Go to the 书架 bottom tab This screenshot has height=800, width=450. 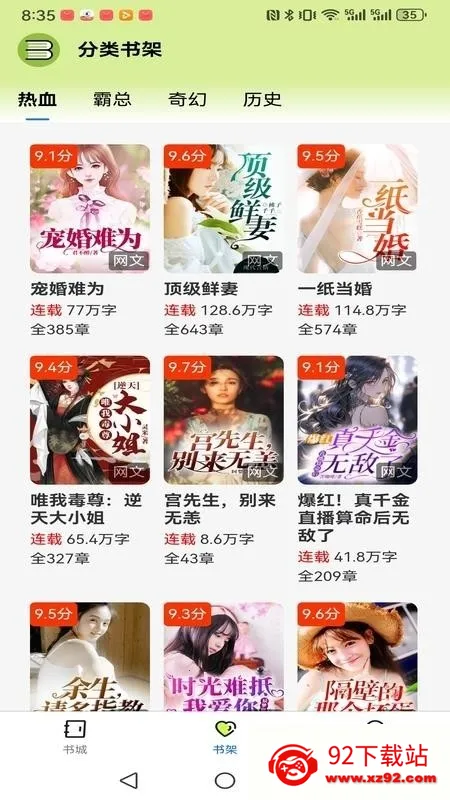coord(225,737)
